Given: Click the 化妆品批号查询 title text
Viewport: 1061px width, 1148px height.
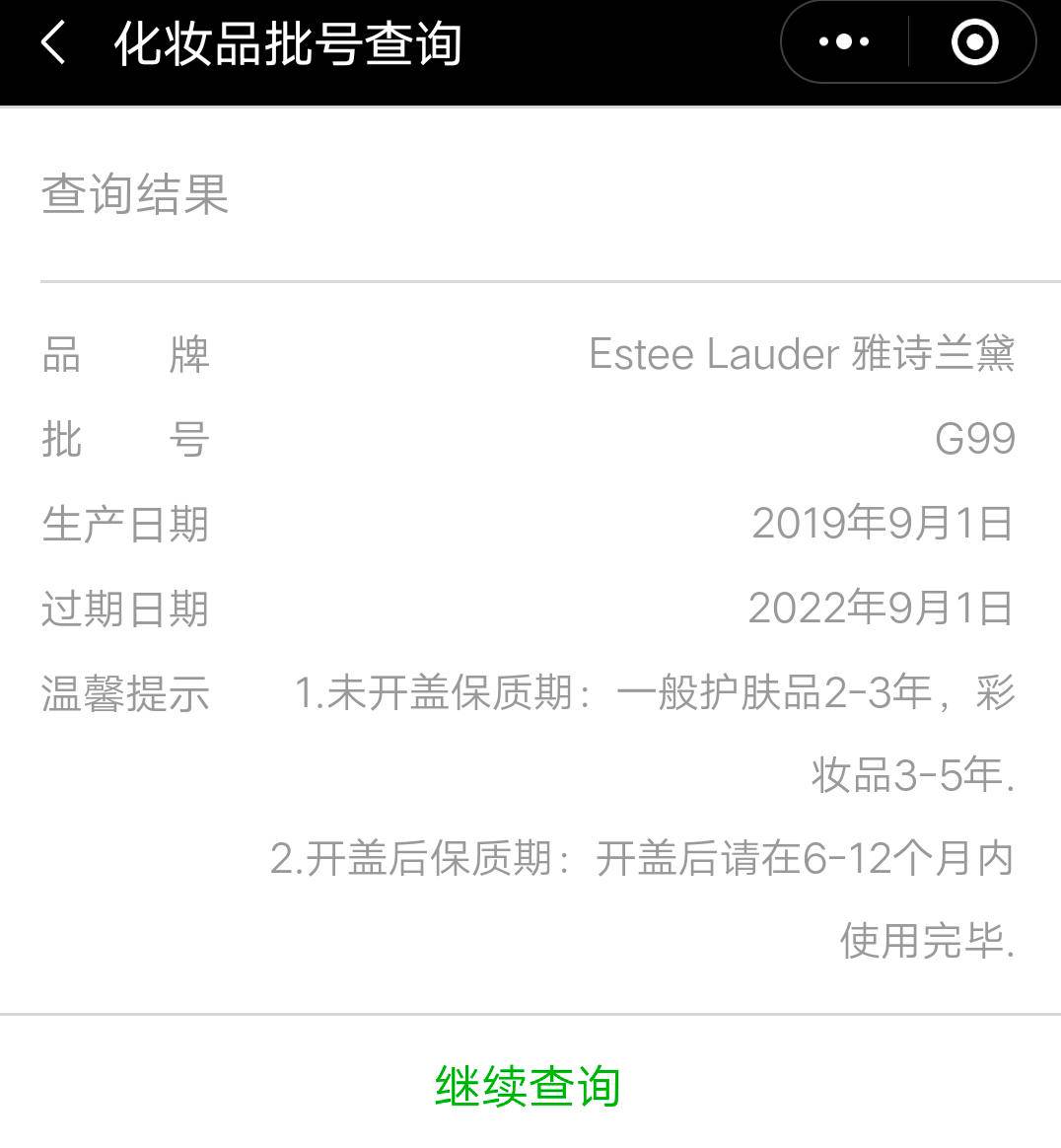Looking at the screenshot, I should [x=286, y=41].
